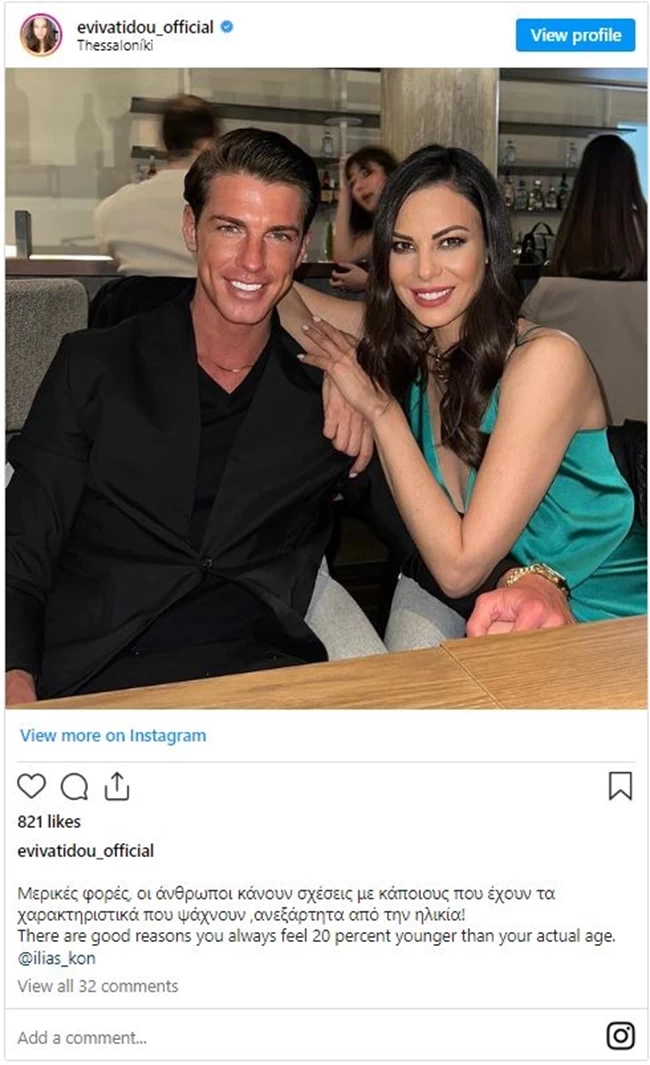Viewport: 650px width, 1065px height.
Task: Open the evivatidou_official username in the header
Action: 145,27
